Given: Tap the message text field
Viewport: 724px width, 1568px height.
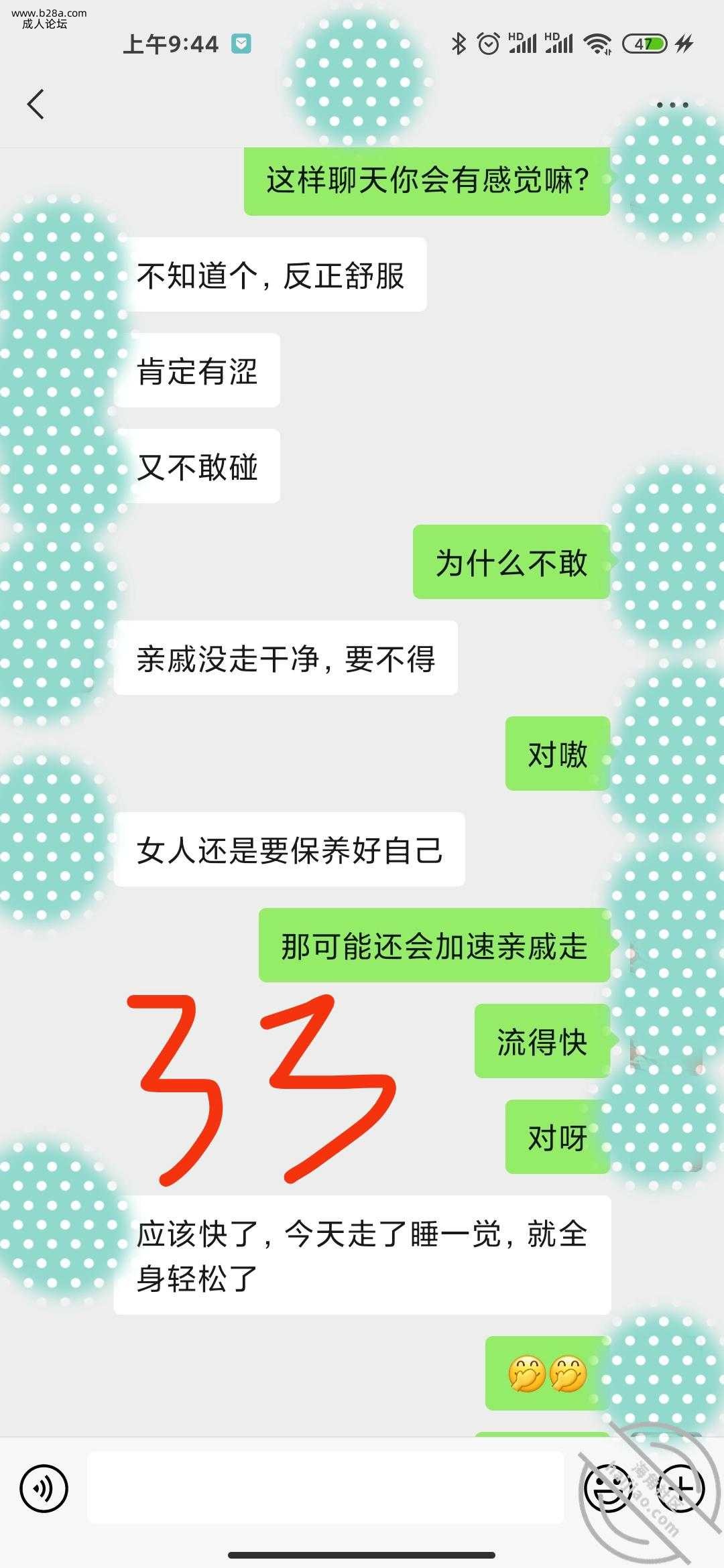Looking at the screenshot, I should pos(325,1488).
